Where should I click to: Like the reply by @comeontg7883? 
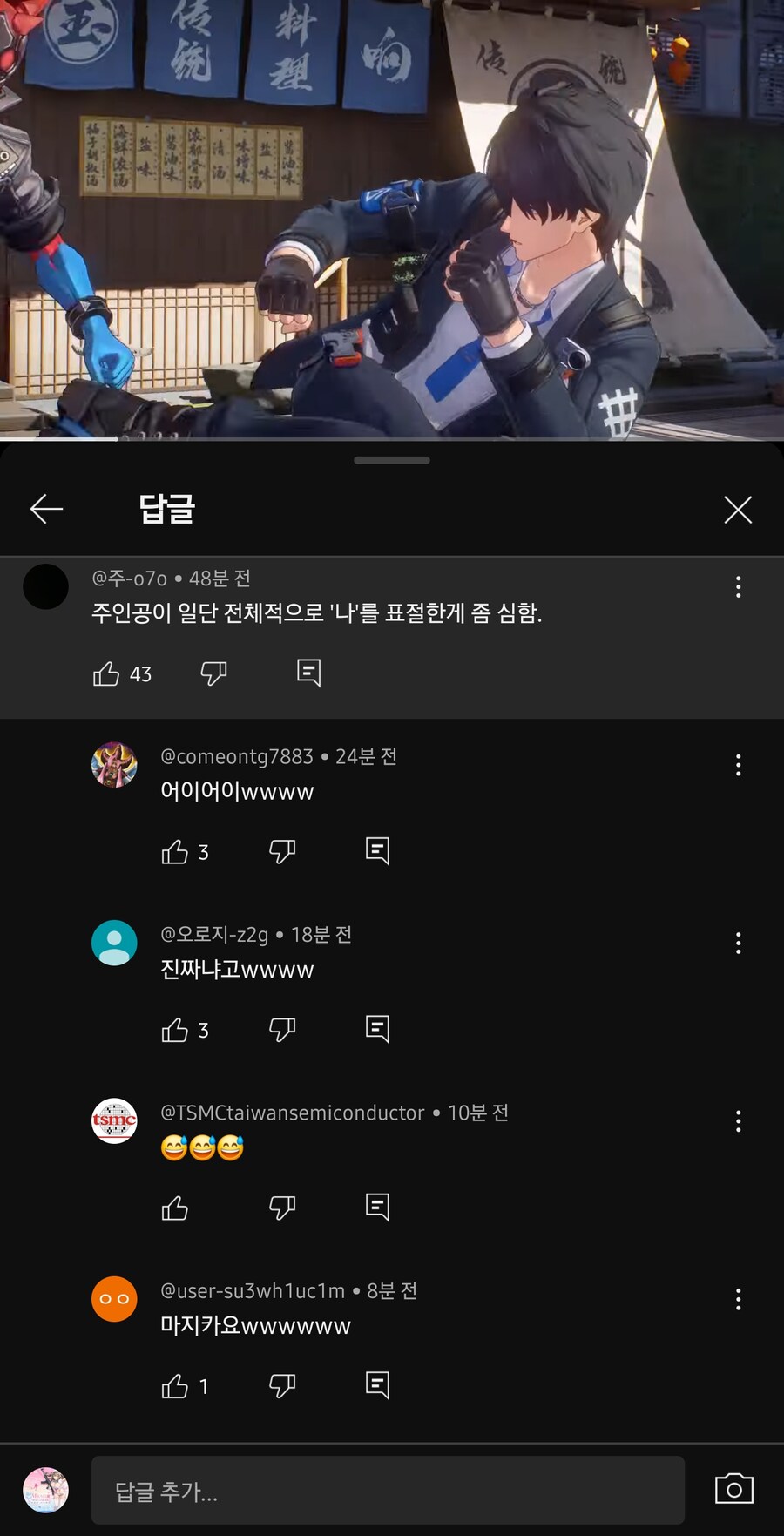click(175, 852)
